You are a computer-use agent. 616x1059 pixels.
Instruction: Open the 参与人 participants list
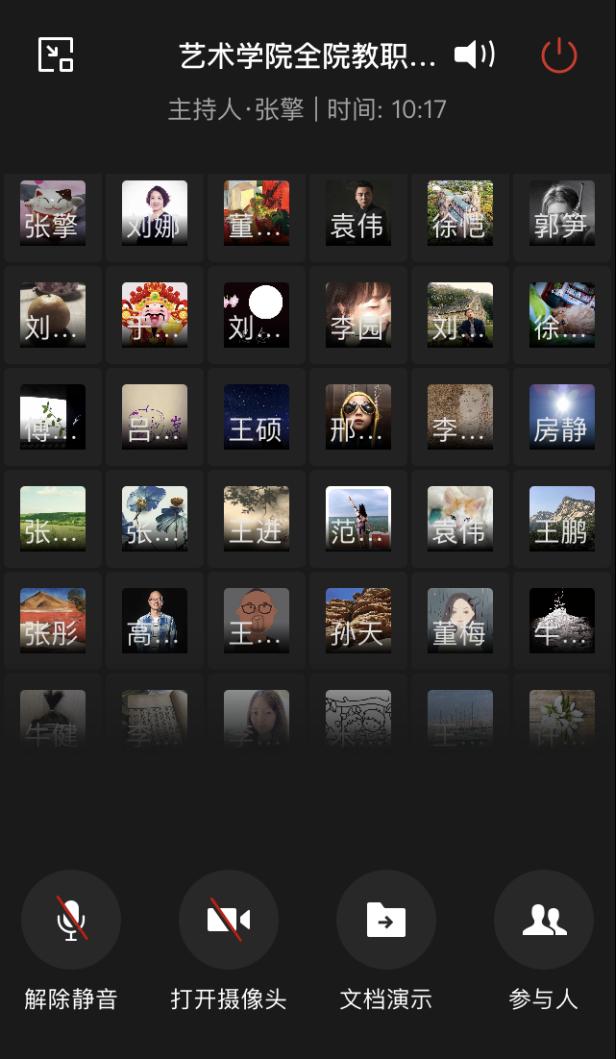544,920
